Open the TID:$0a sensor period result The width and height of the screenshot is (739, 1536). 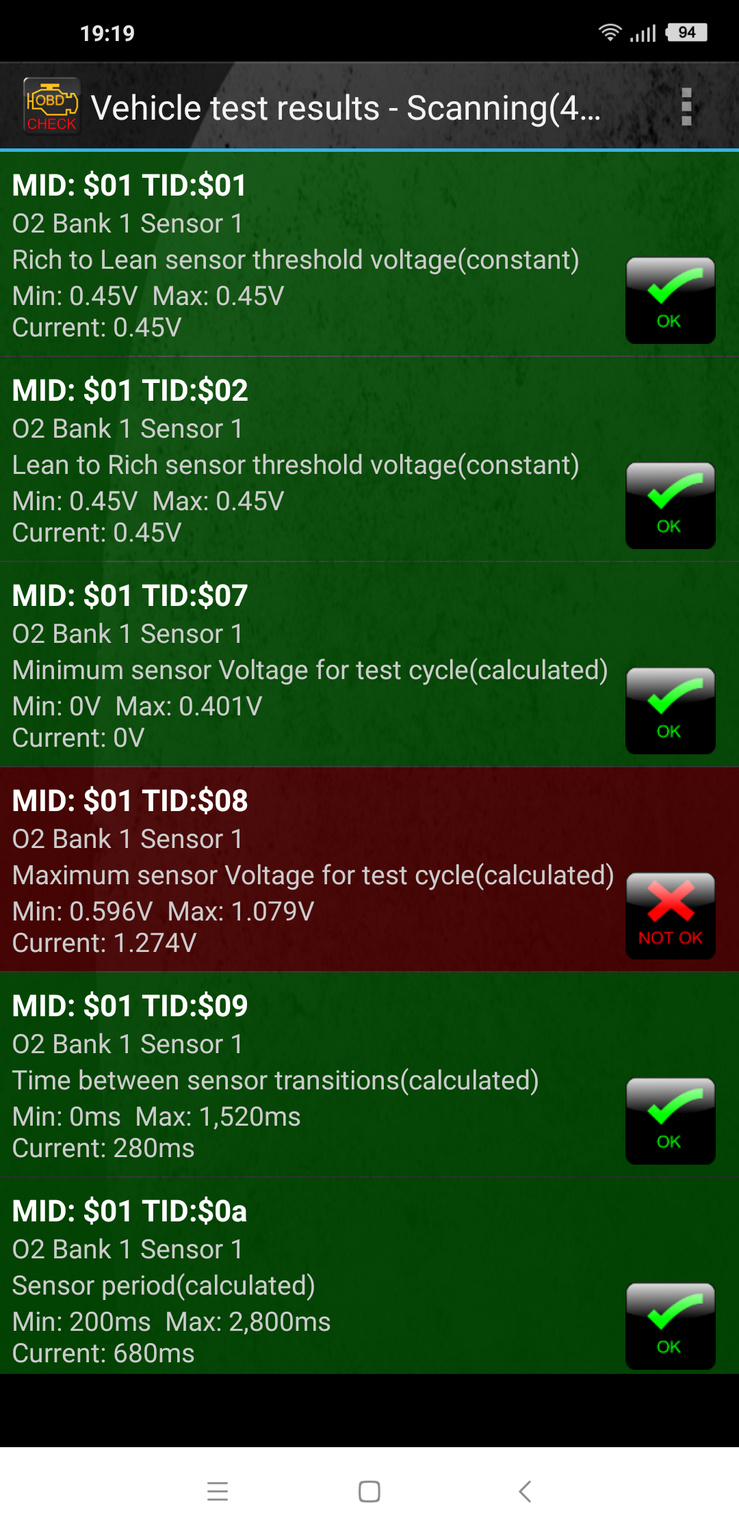[x=369, y=1275]
